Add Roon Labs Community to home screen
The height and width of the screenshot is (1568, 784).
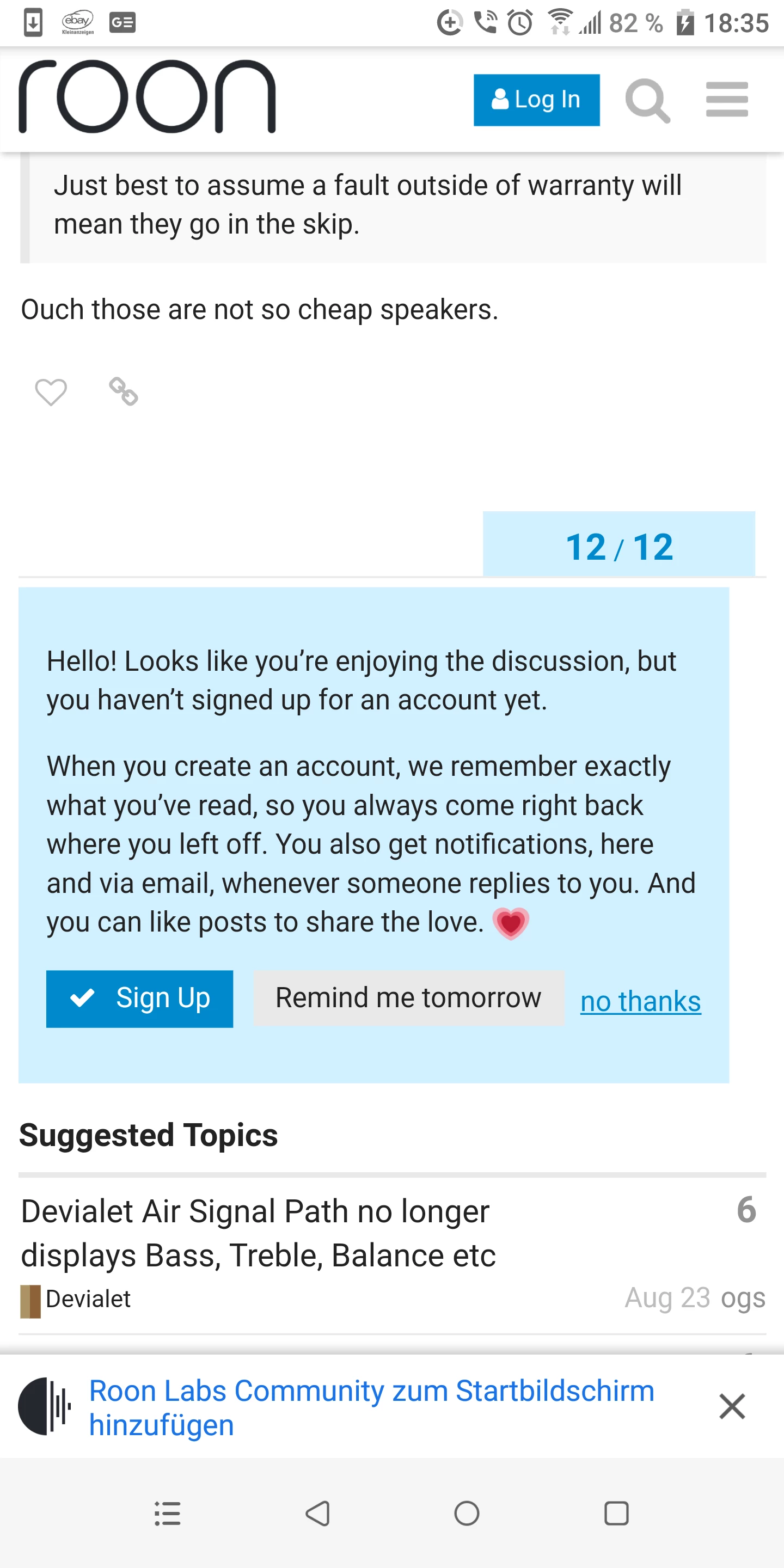point(371,1407)
